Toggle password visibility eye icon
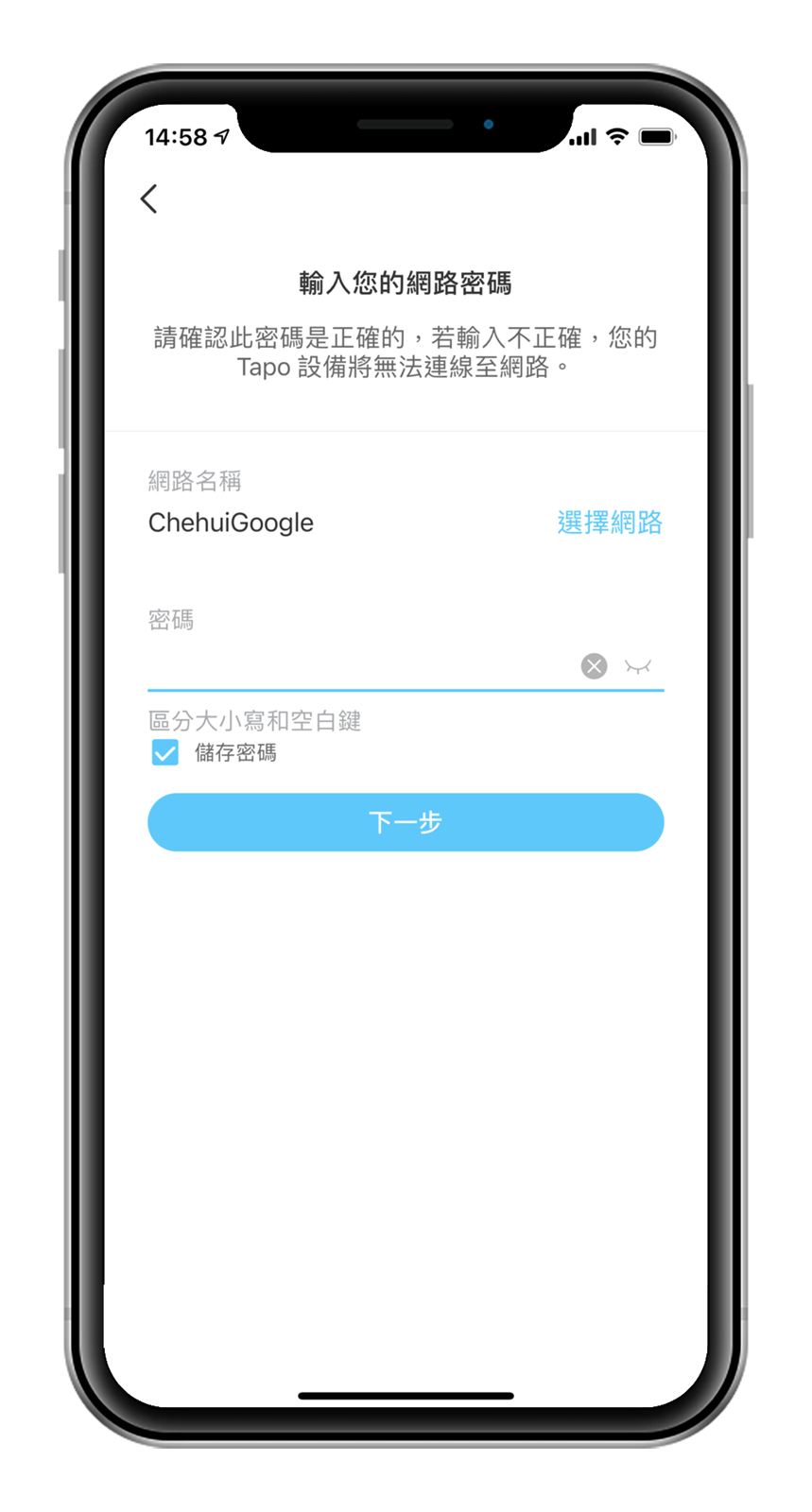812x1512 pixels. click(638, 667)
